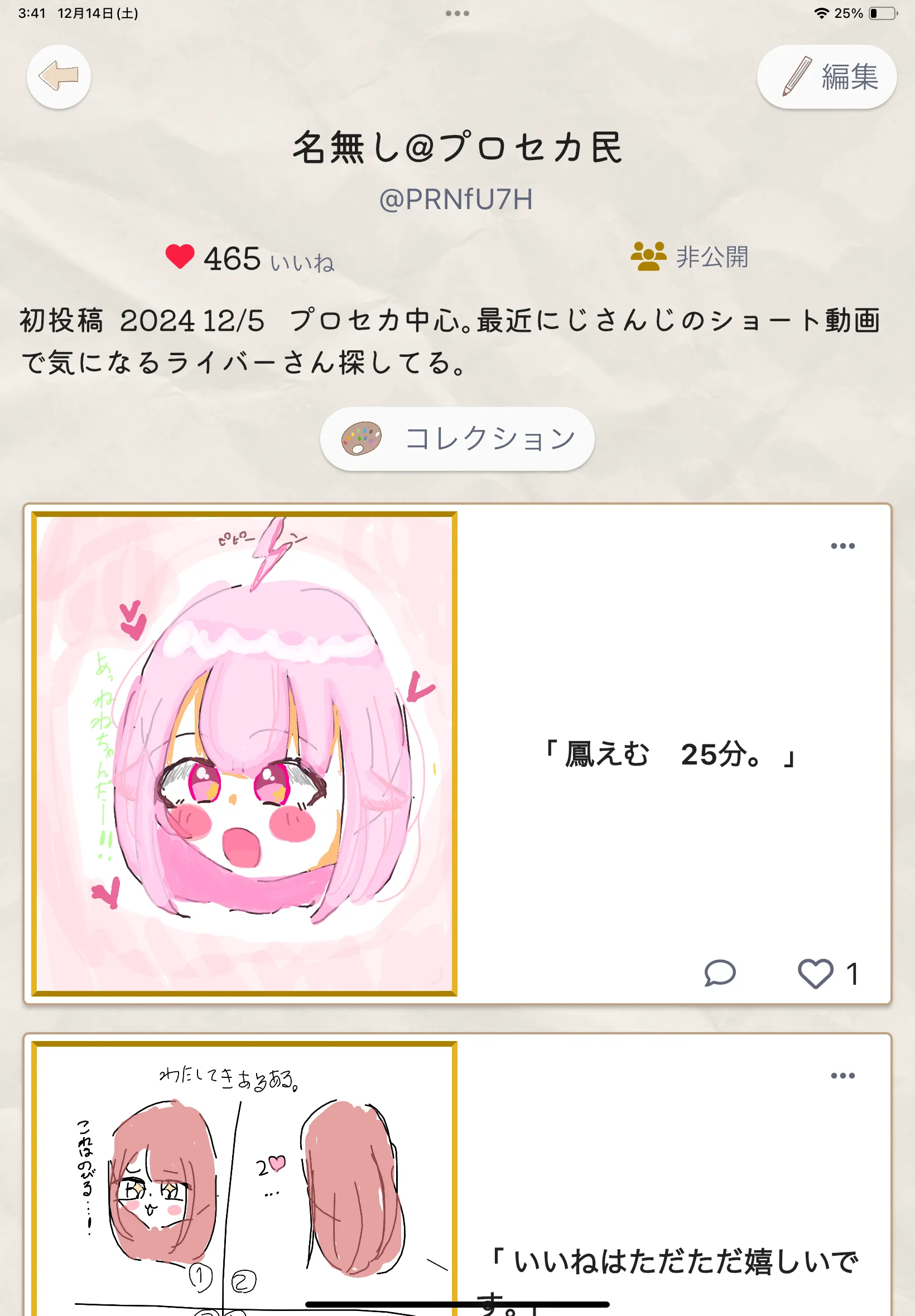Screen dimensions: 915x1316
Task: Open the いいねはただただ嬉しいです drawing
Action: 244,1178
